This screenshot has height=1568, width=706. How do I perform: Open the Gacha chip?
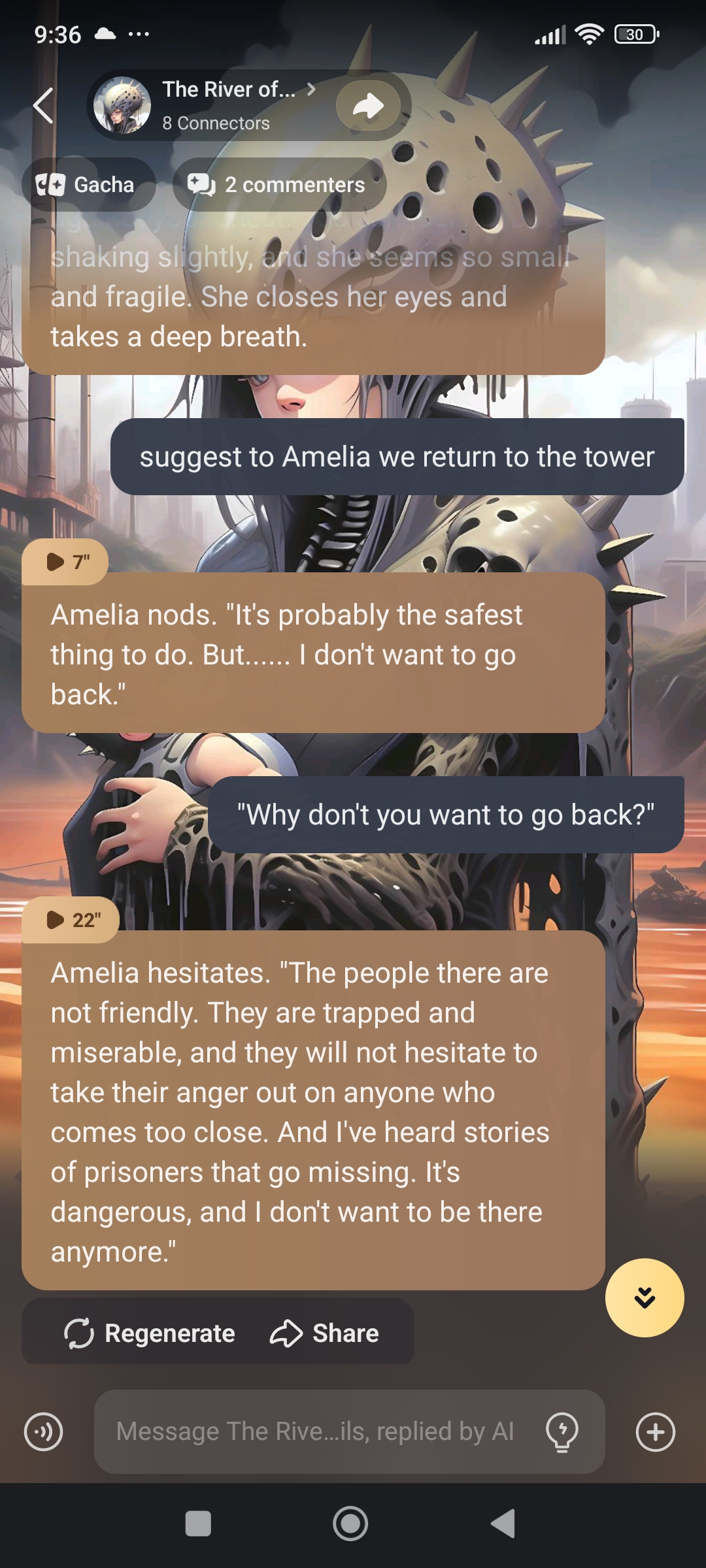tap(89, 185)
